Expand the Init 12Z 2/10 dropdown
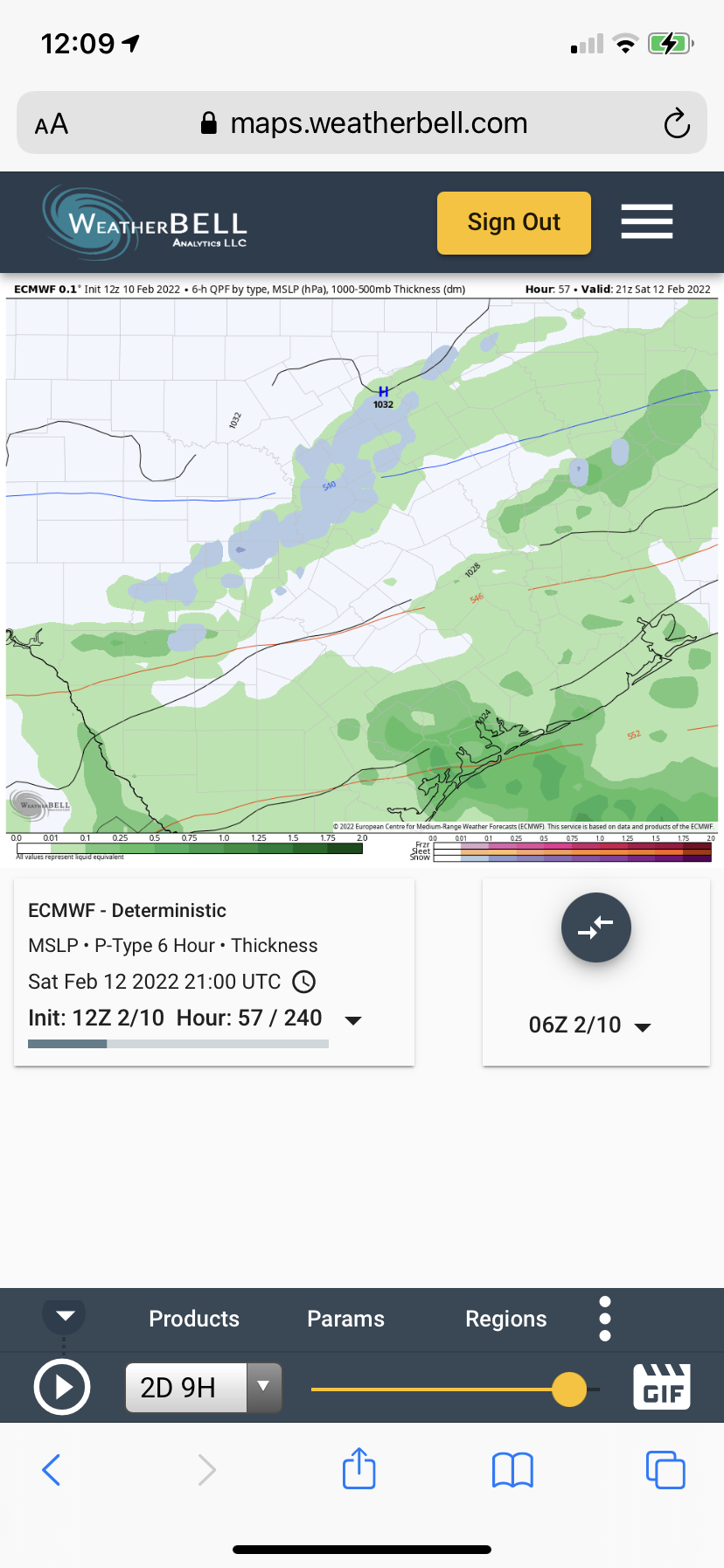The height and width of the screenshot is (1568, 724). pos(353,1020)
